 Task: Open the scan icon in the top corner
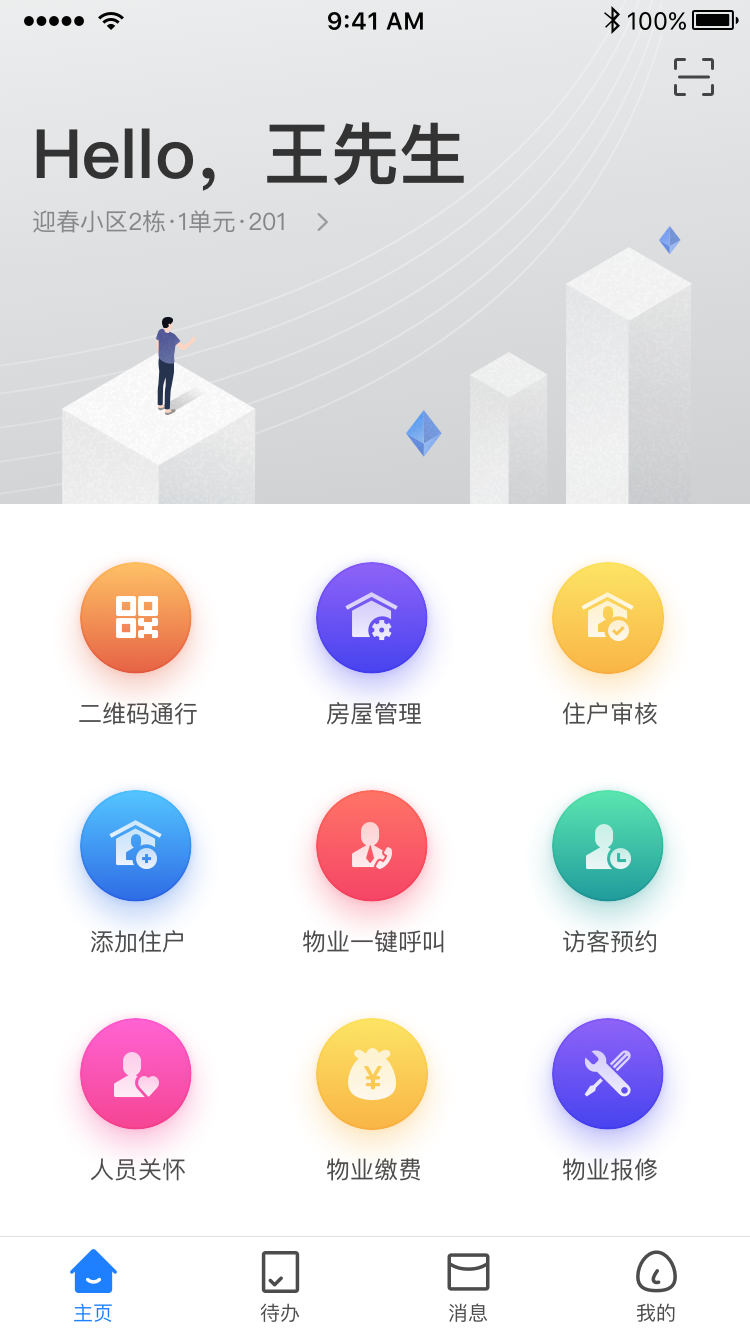tap(693, 77)
